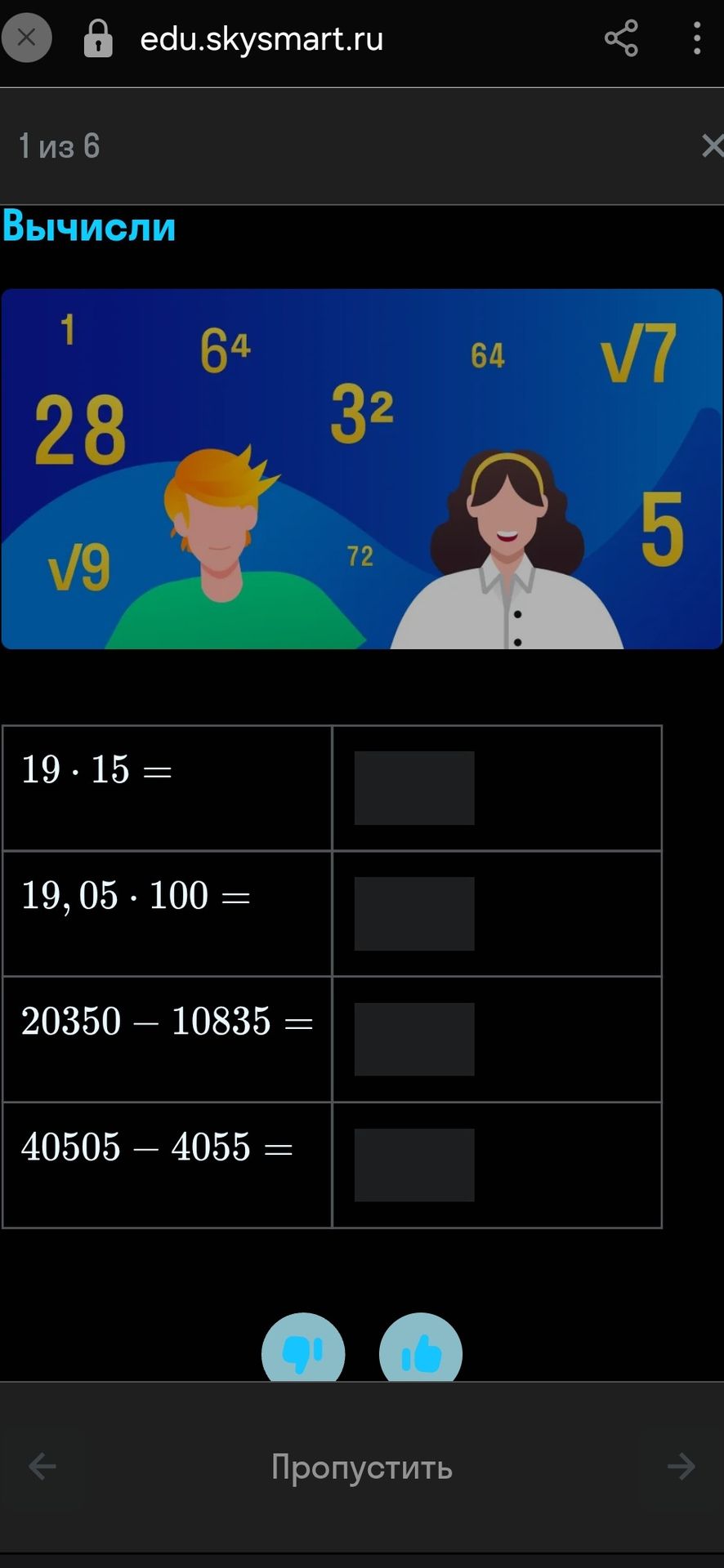Dislike this task with thumbs down

303,1349
